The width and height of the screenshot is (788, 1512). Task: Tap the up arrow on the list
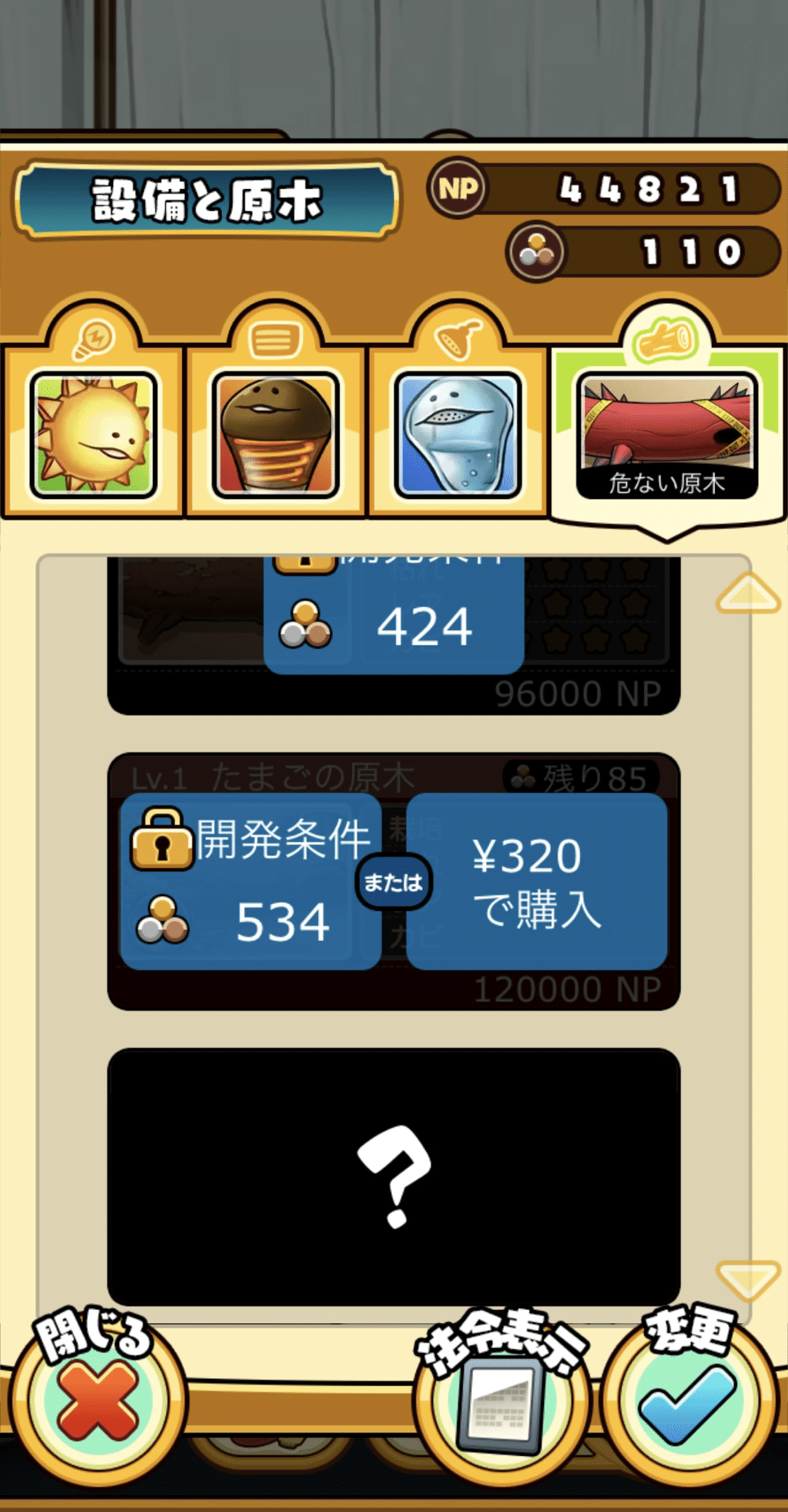(x=747, y=593)
